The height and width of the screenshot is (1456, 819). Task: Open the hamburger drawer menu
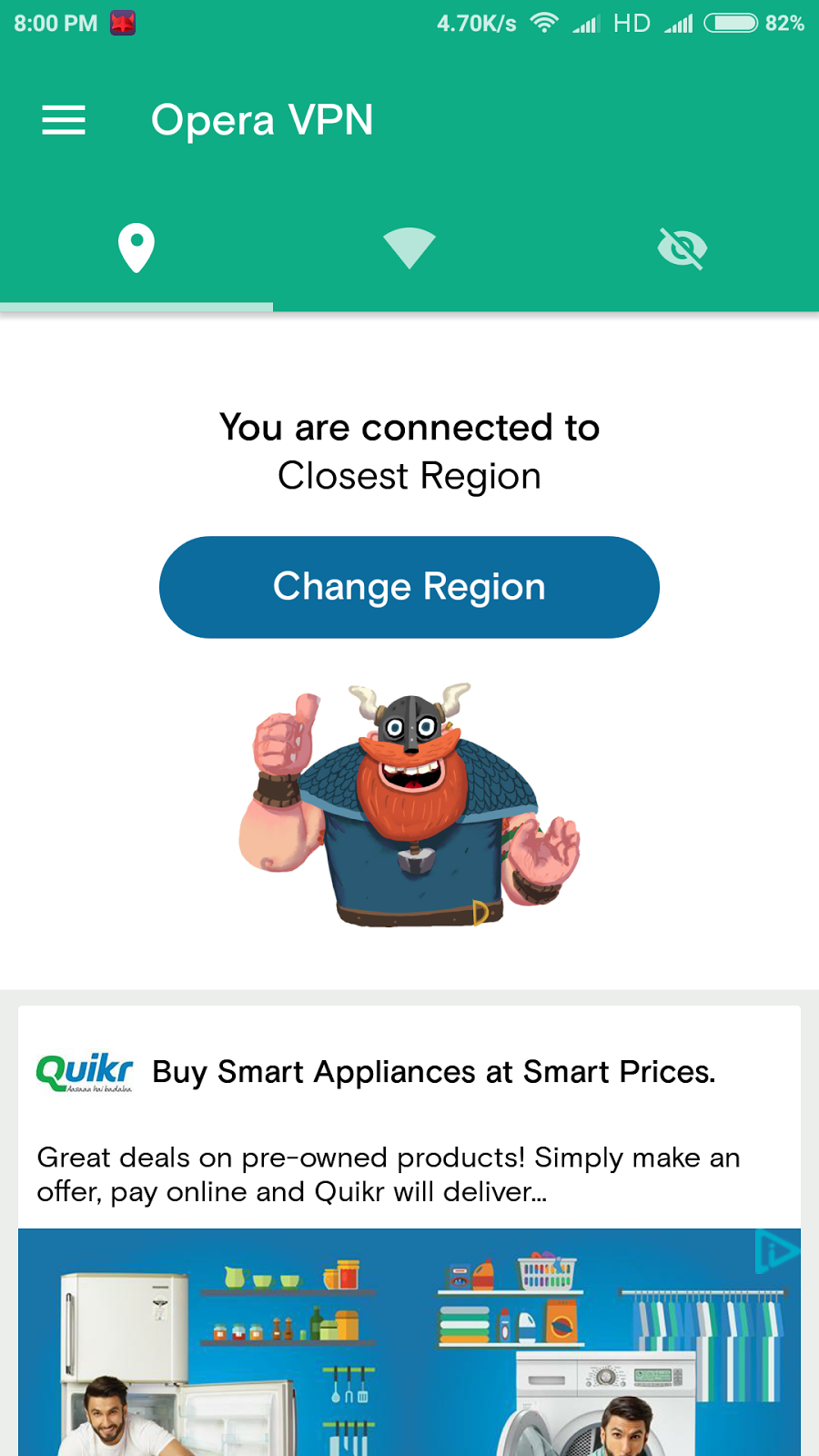(x=64, y=120)
